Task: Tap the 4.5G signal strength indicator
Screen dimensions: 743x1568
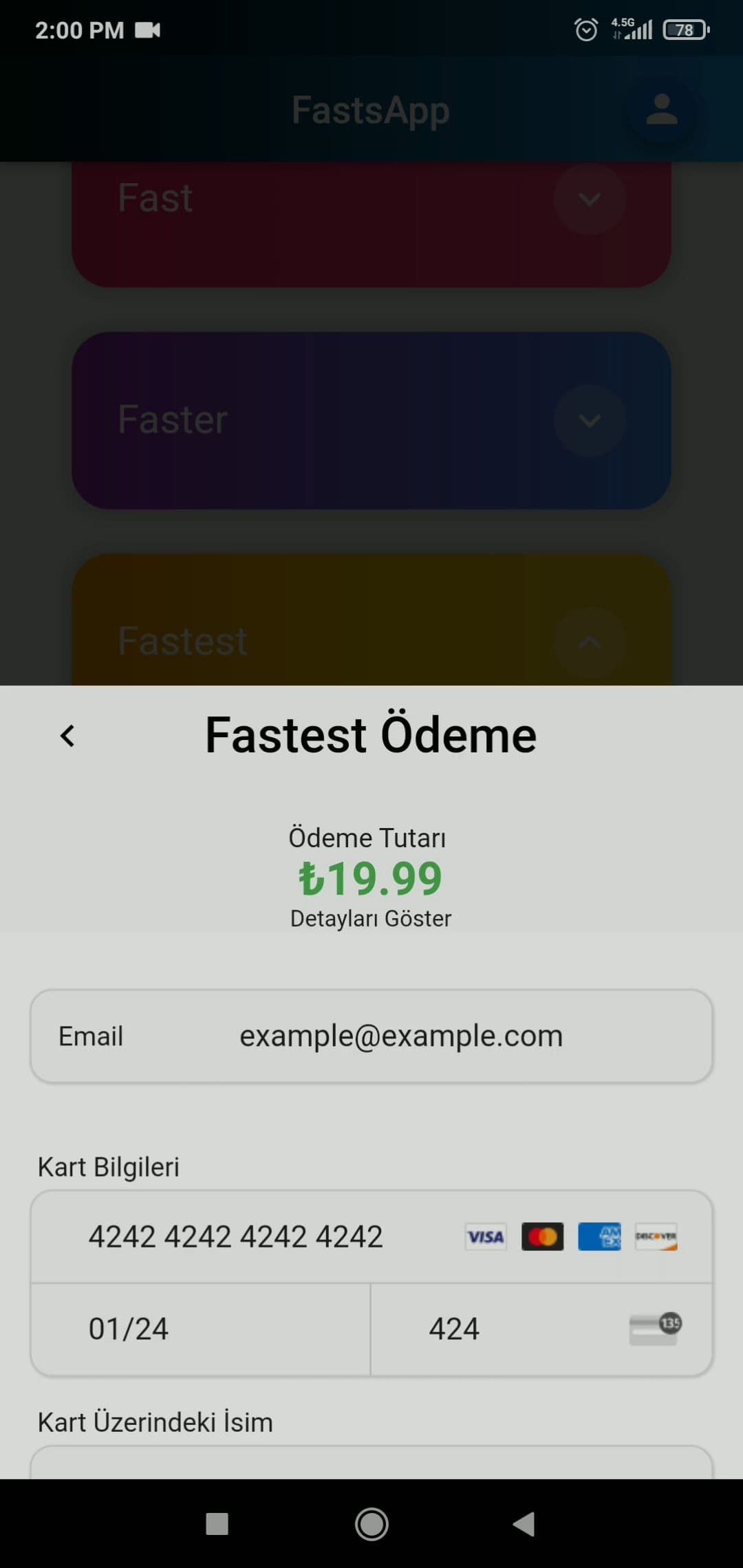Action: click(x=633, y=30)
